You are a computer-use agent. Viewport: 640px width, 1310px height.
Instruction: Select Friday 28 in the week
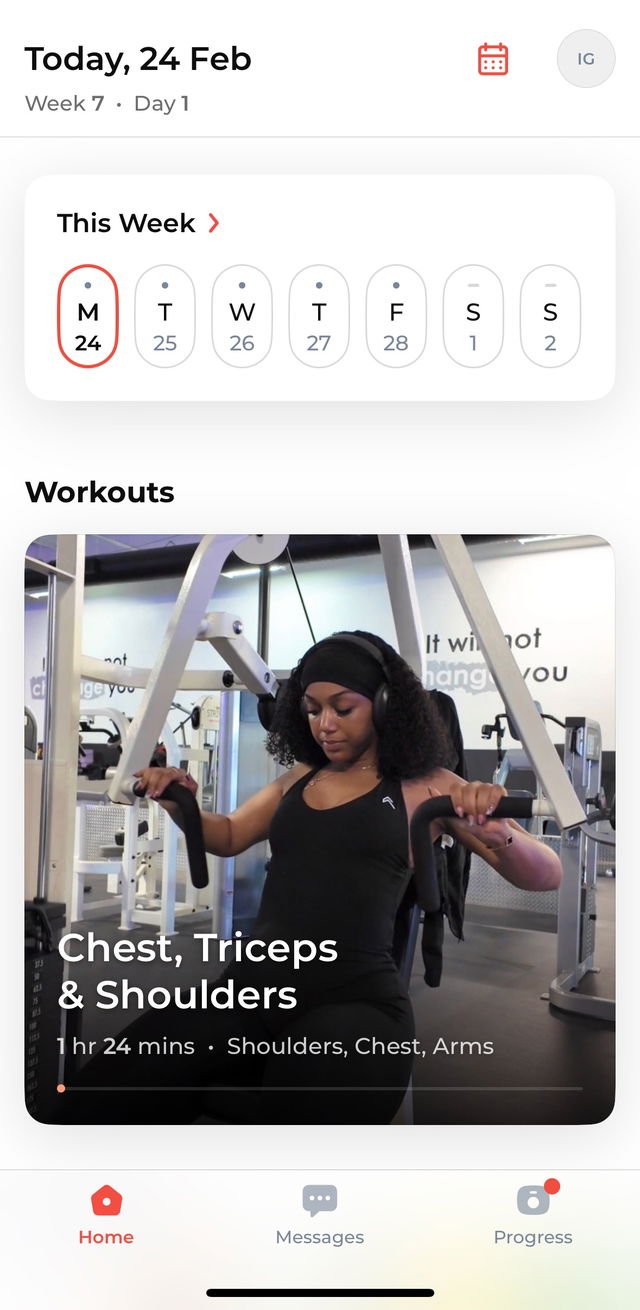pos(396,316)
